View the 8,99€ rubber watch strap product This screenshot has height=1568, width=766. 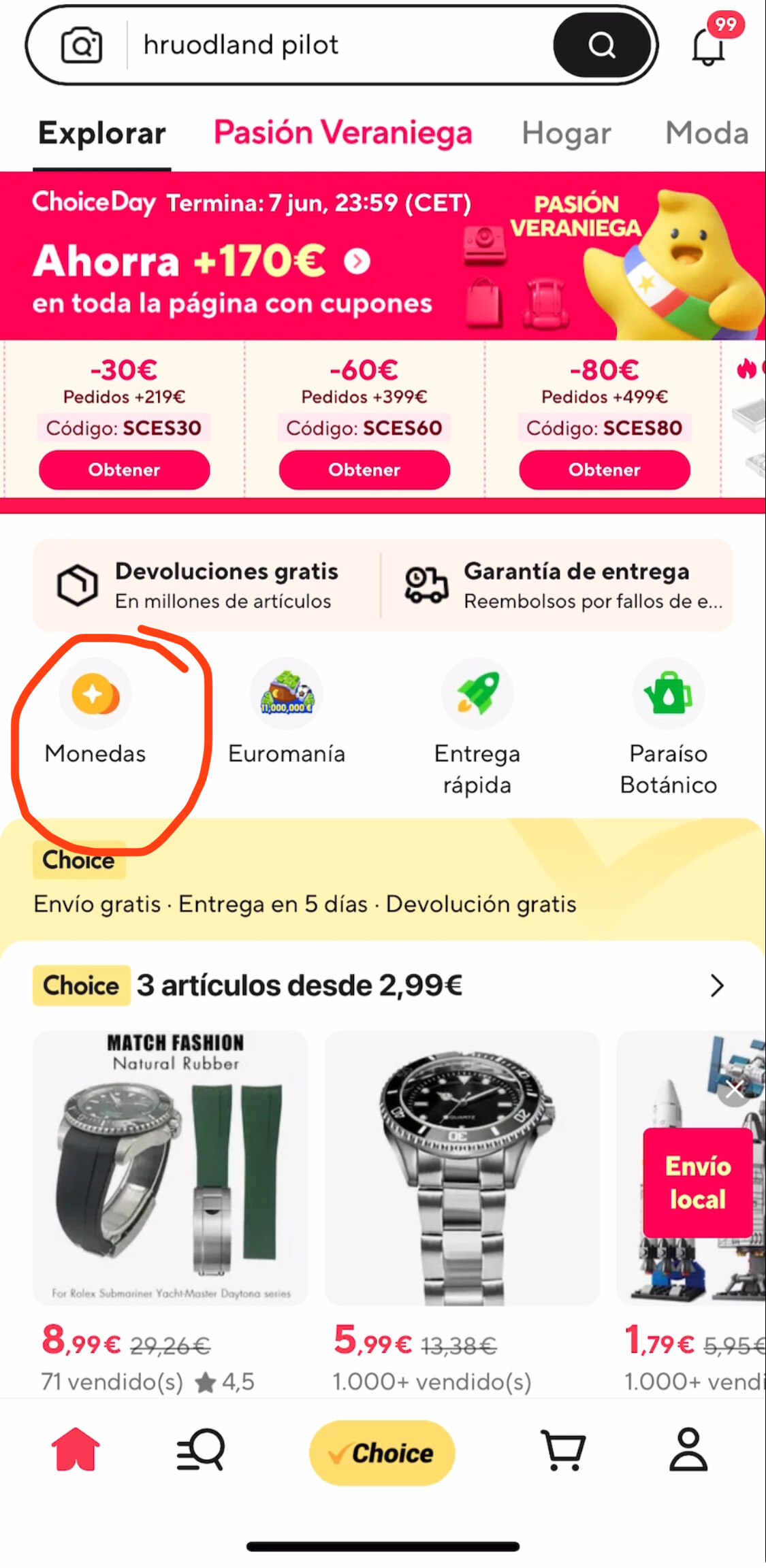click(x=170, y=1167)
